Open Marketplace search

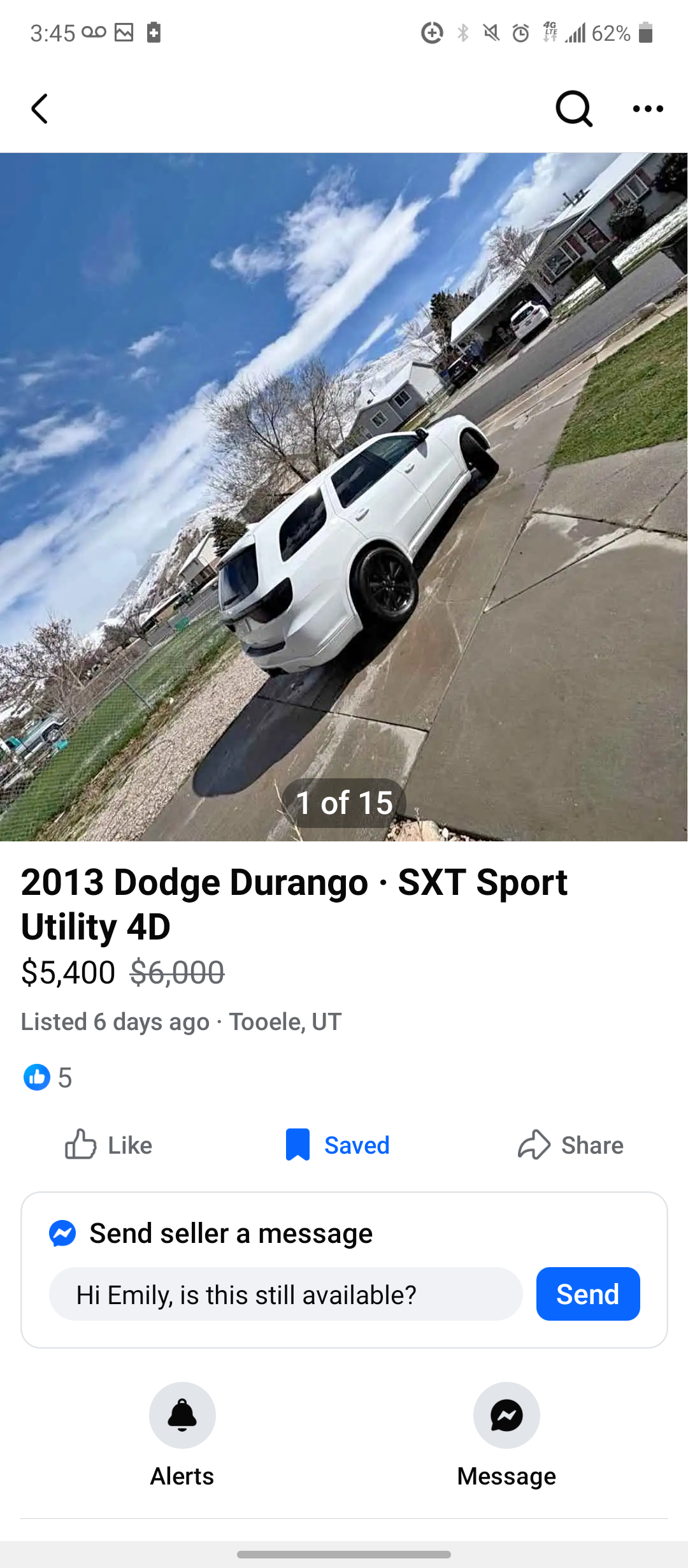[574, 109]
